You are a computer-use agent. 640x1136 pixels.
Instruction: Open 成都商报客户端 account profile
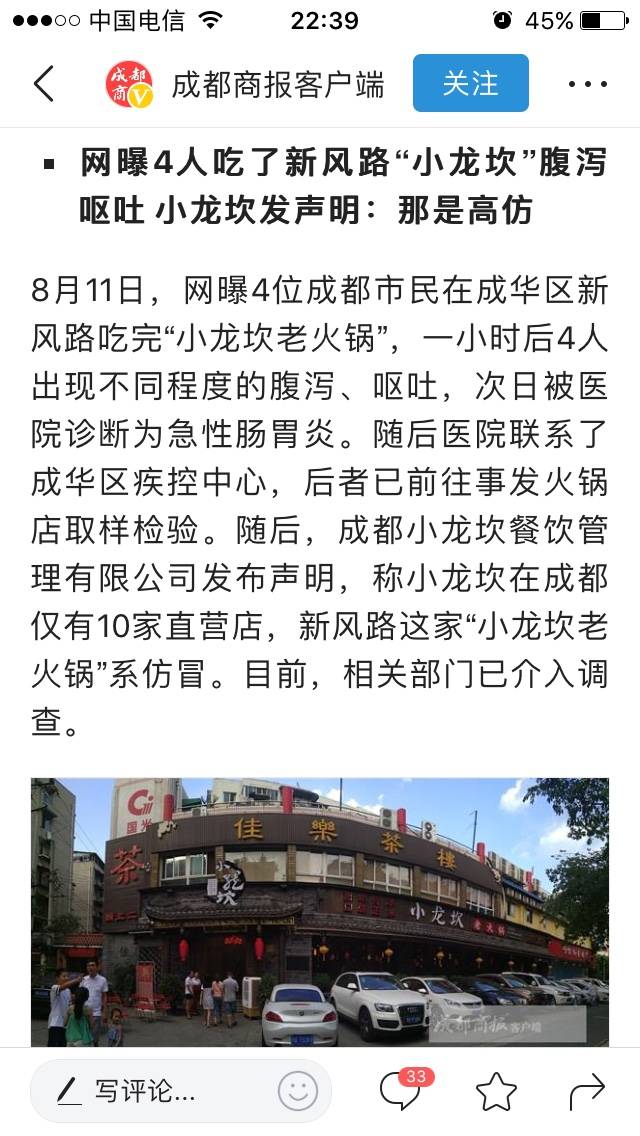277,84
